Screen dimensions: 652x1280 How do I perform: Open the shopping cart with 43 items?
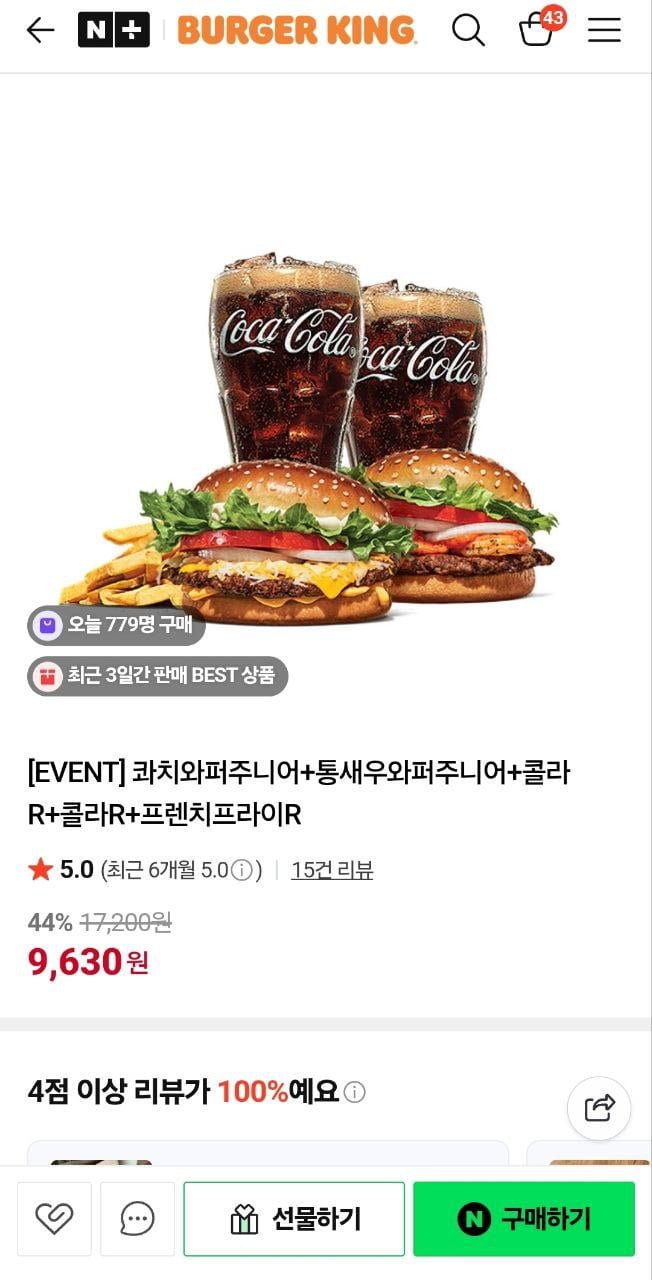coord(538,30)
